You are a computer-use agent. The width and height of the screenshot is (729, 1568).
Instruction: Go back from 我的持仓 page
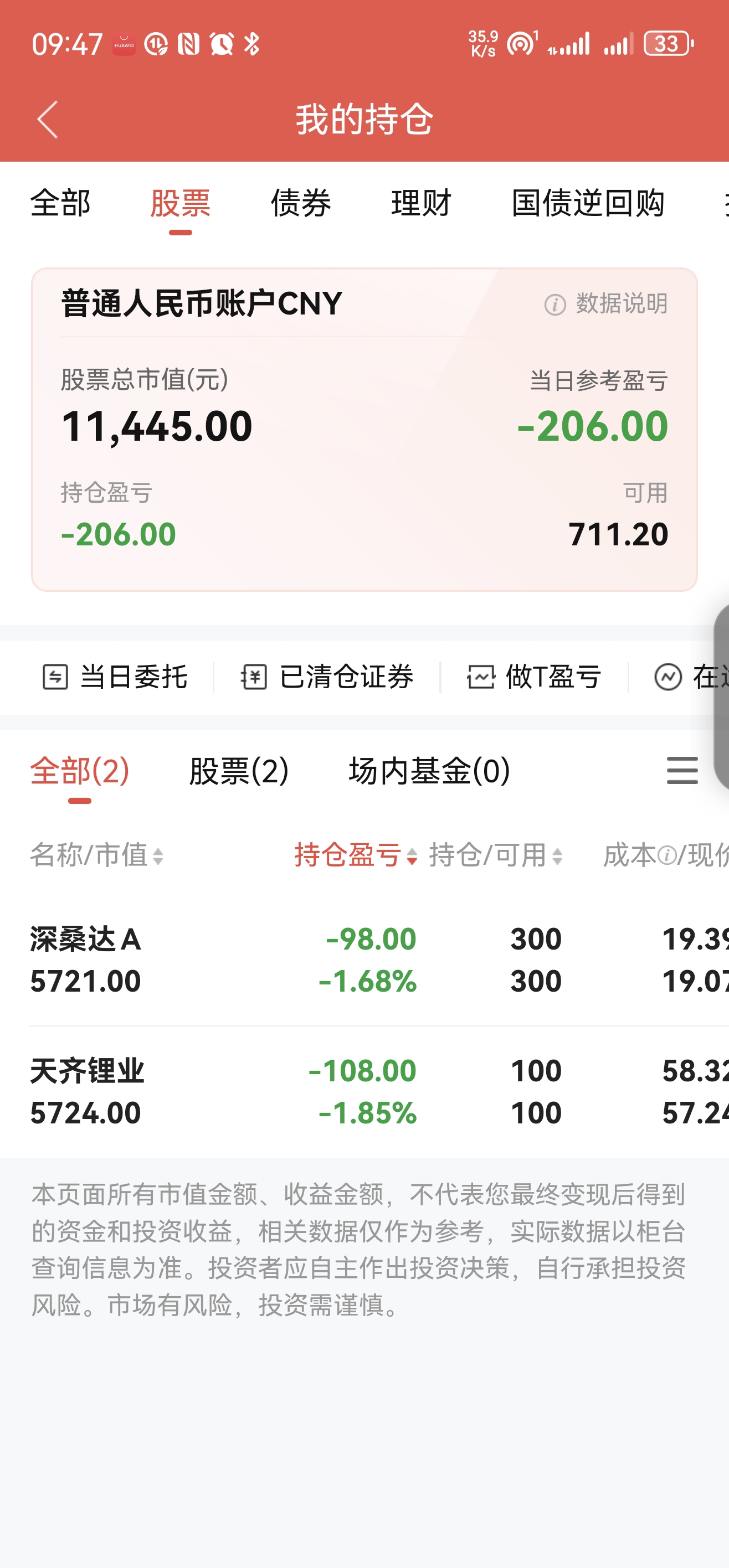(48, 119)
